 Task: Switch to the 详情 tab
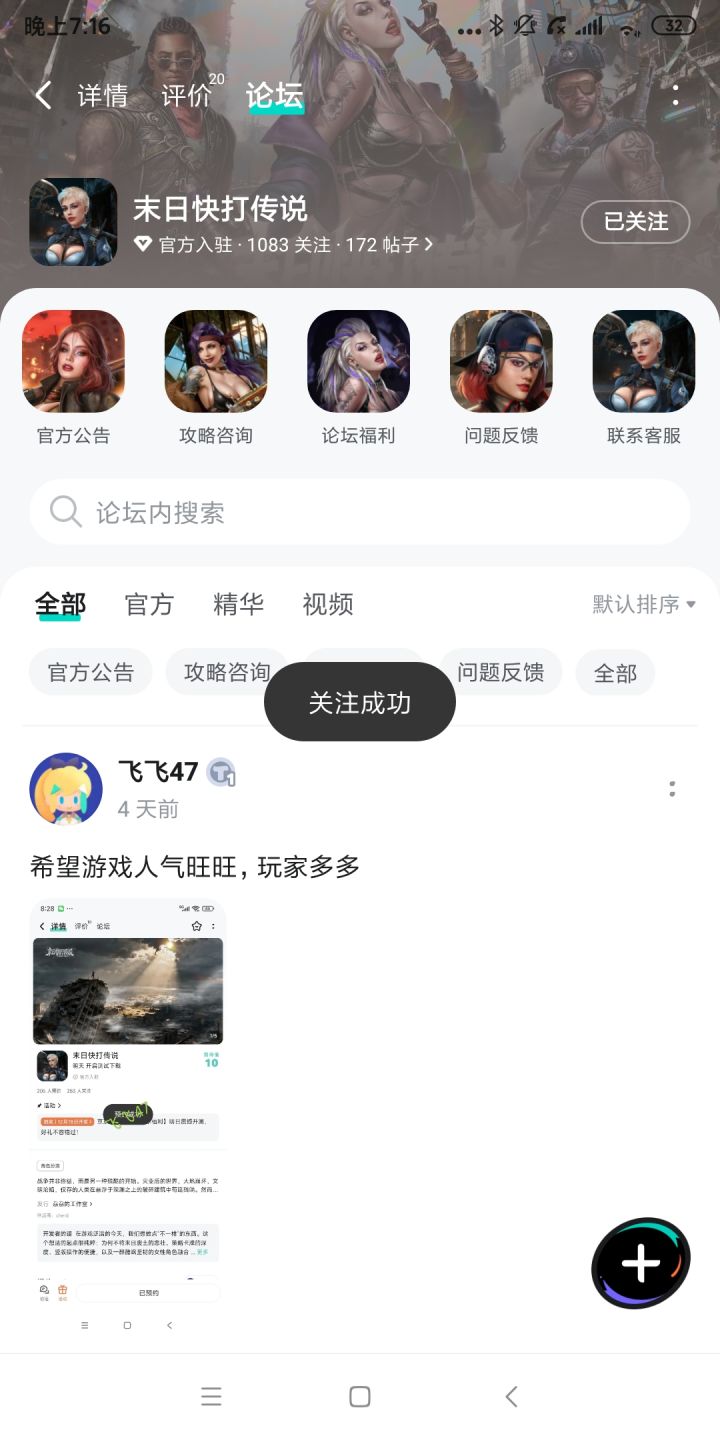point(103,96)
